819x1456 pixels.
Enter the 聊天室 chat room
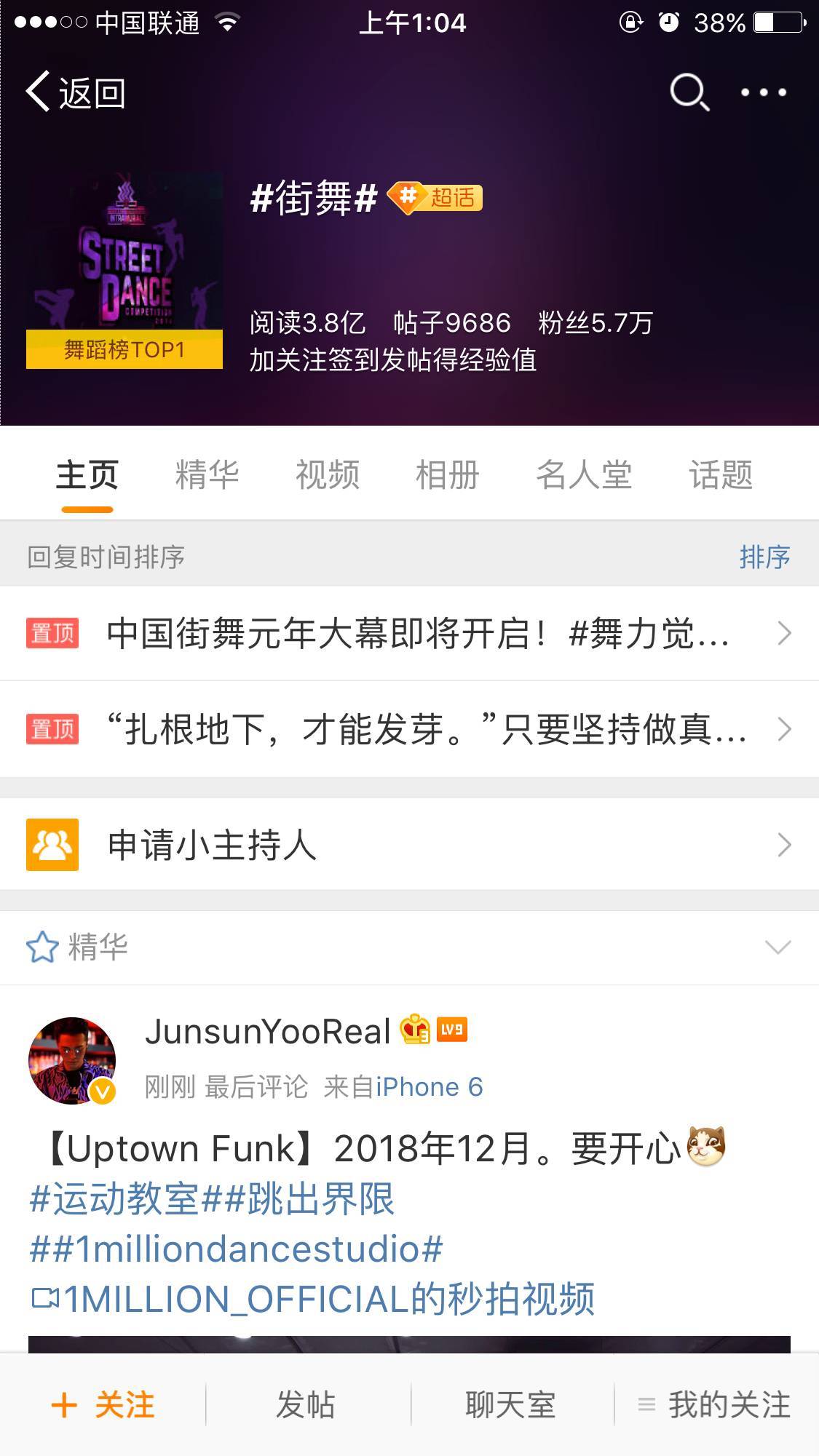click(510, 1405)
